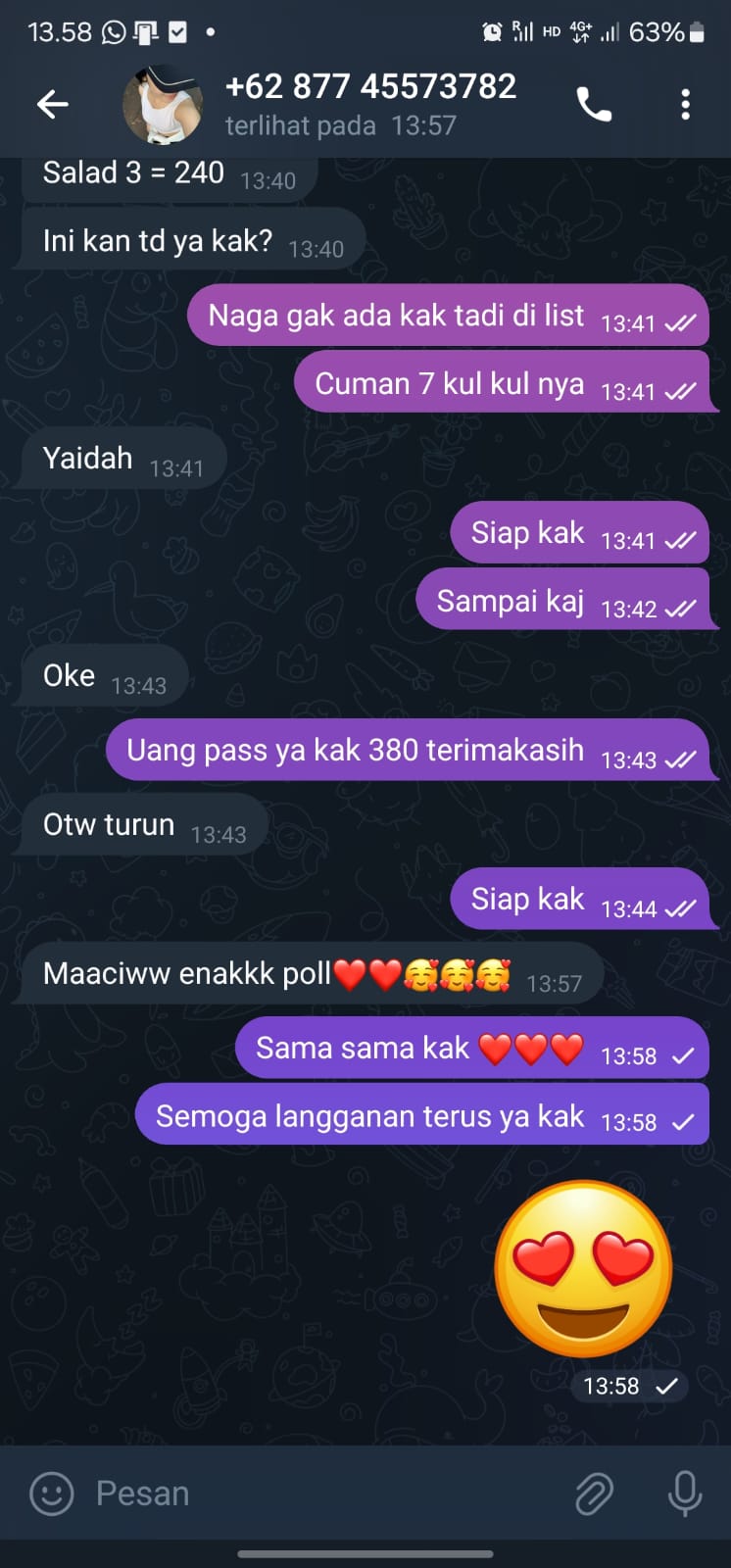Go back to the chat list
This screenshot has height=1568, width=731.
[53, 104]
